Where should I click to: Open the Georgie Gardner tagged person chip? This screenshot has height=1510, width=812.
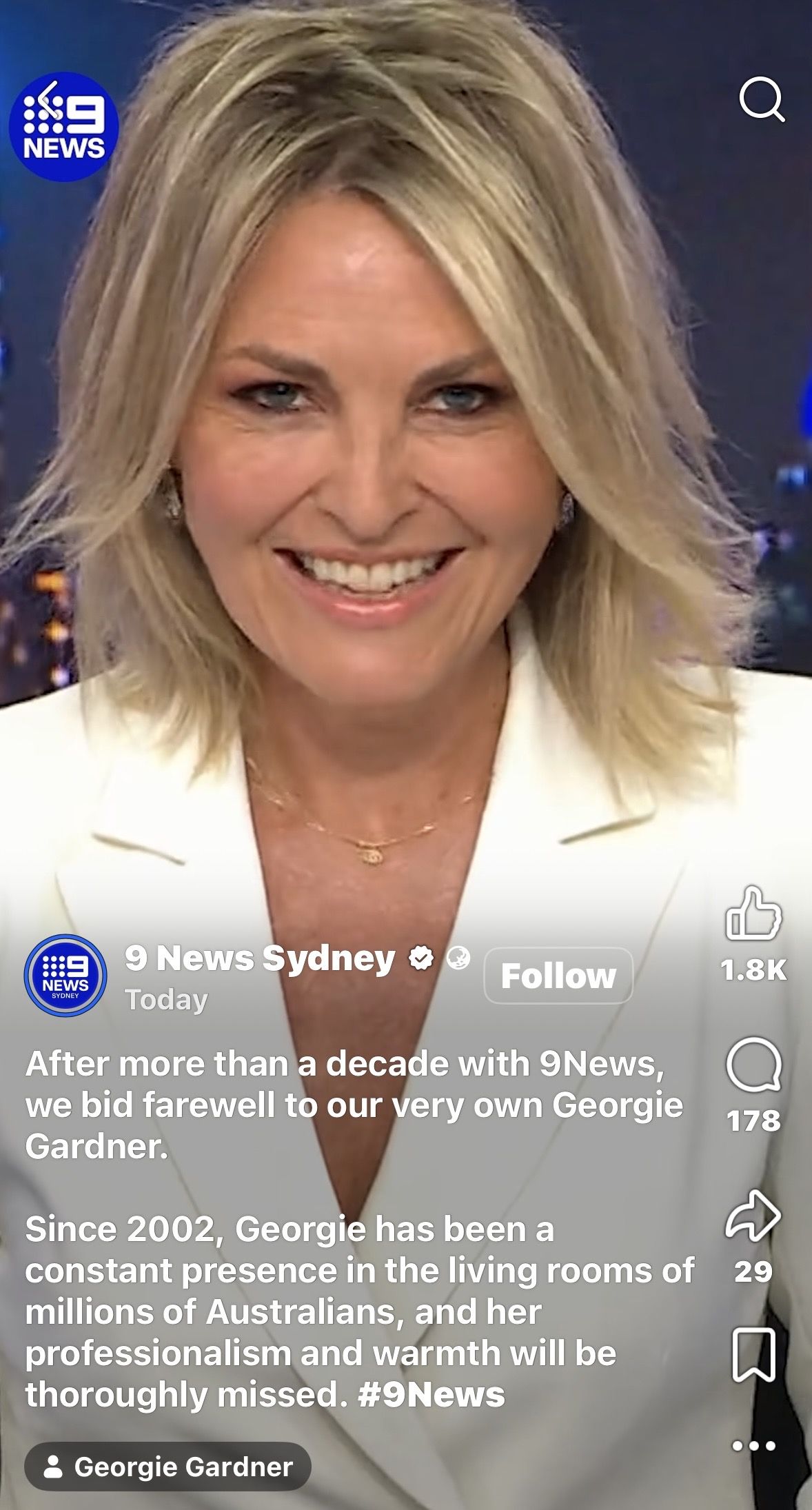click(x=168, y=1467)
